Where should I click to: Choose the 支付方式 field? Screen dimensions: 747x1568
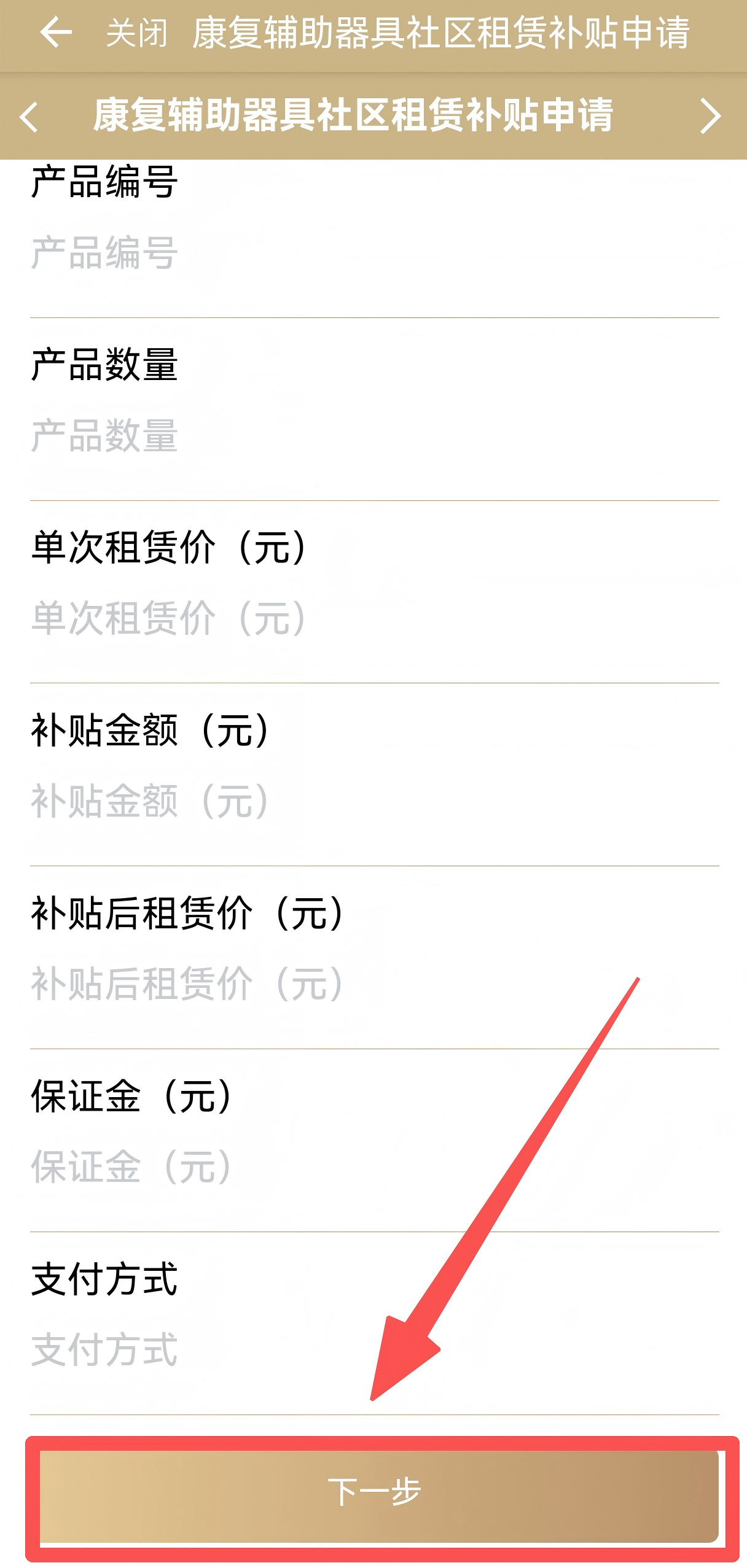373,1349
